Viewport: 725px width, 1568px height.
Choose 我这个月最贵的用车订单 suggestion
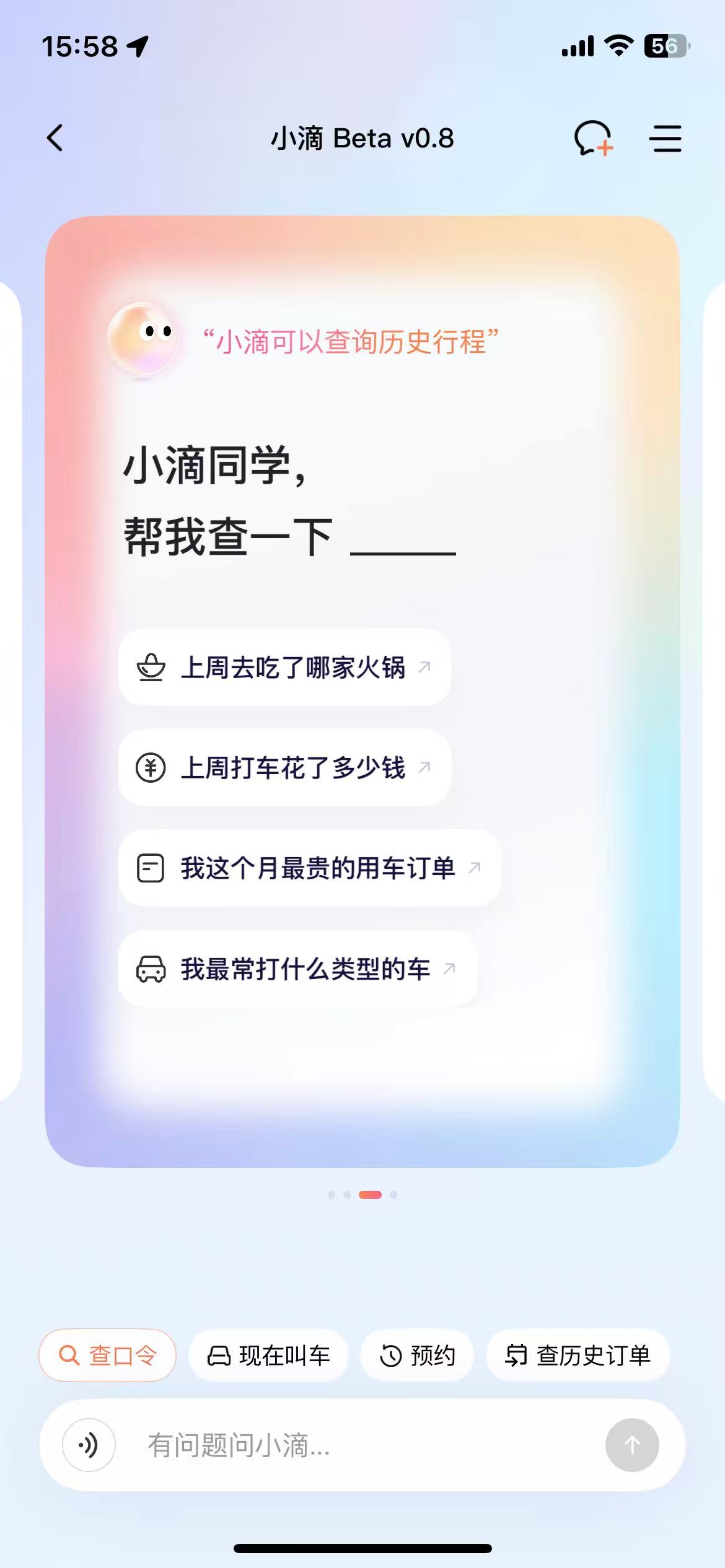click(309, 868)
